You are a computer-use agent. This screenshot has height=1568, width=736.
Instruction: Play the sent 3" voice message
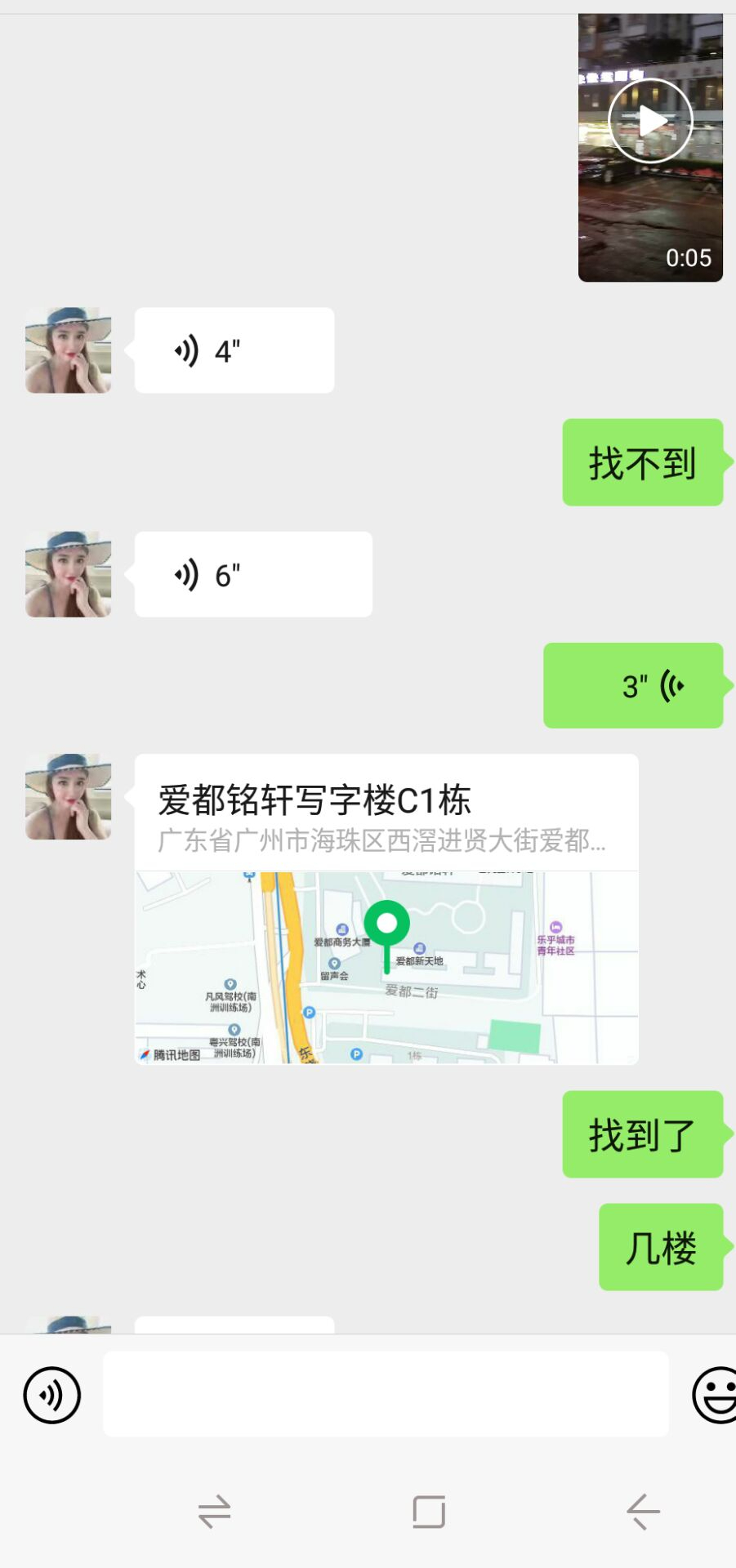pos(633,685)
